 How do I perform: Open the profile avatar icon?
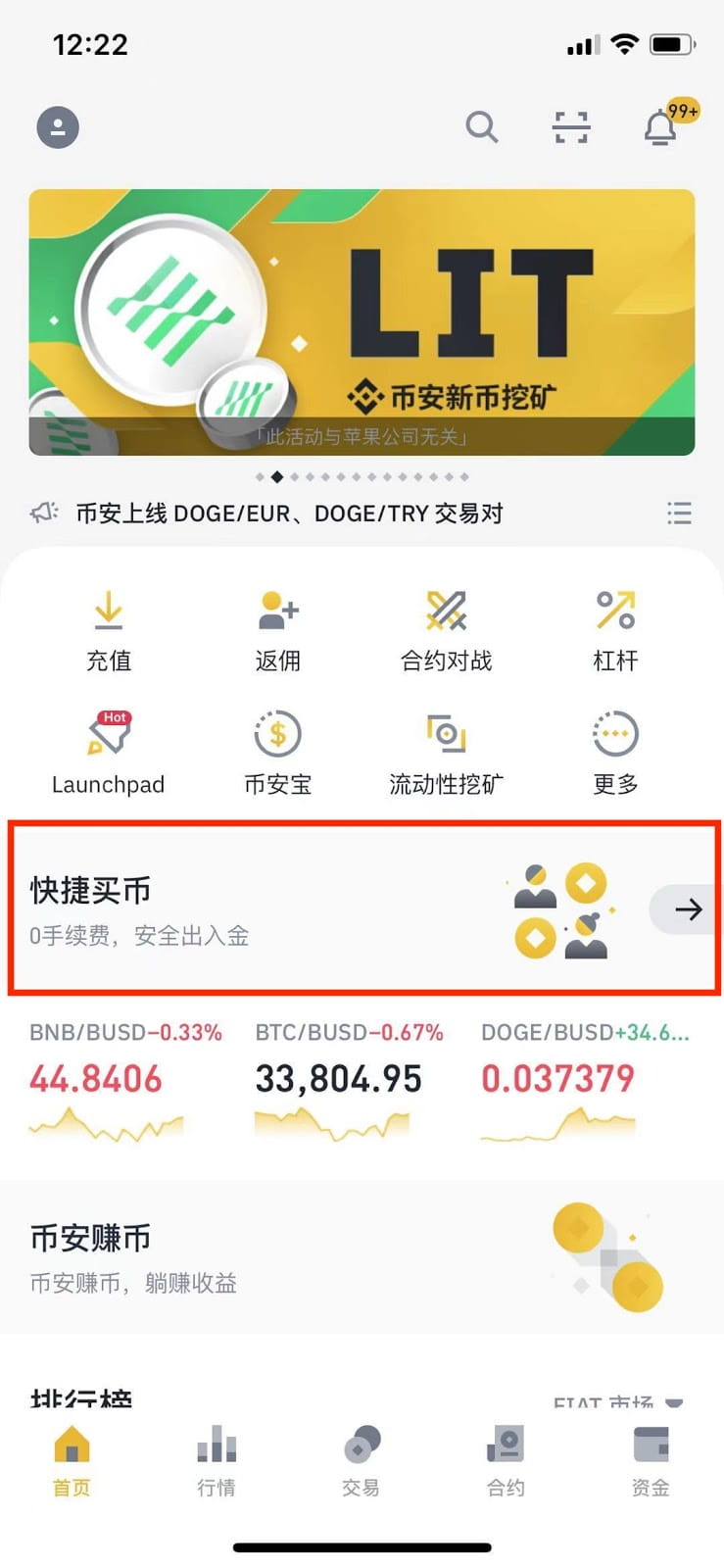coord(58,127)
